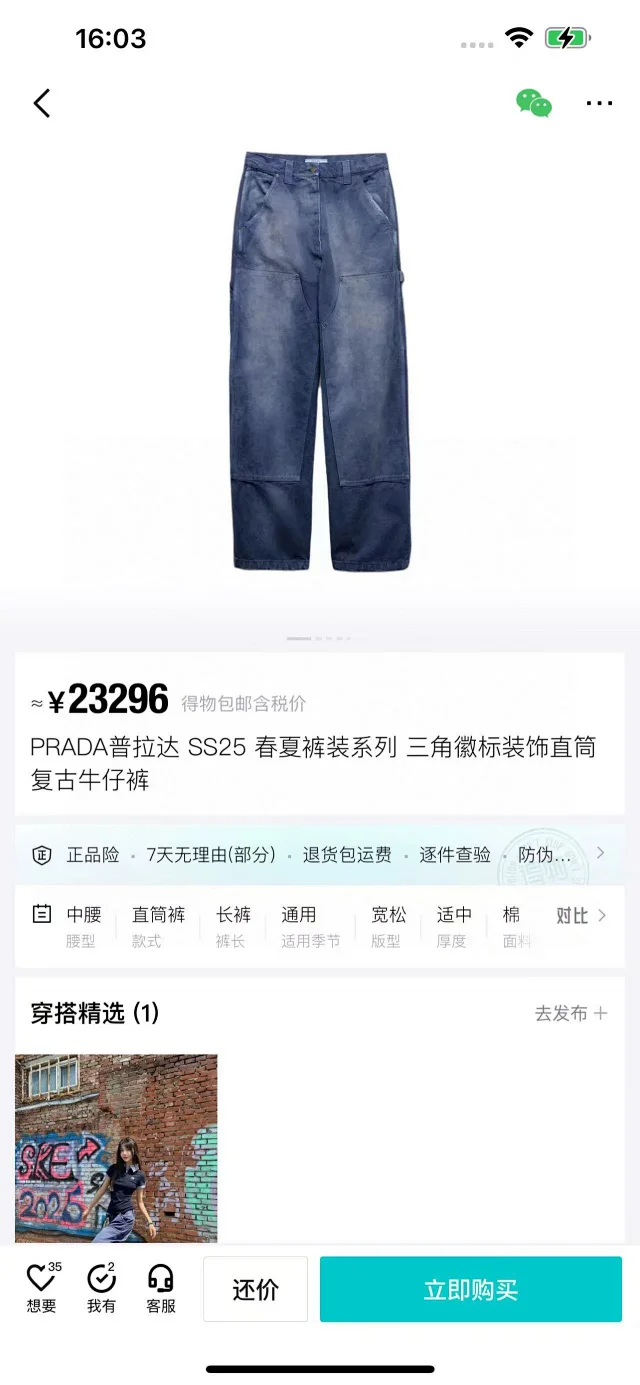Contact 客服 customer service
The width and height of the screenshot is (640, 1385).
point(160,1288)
